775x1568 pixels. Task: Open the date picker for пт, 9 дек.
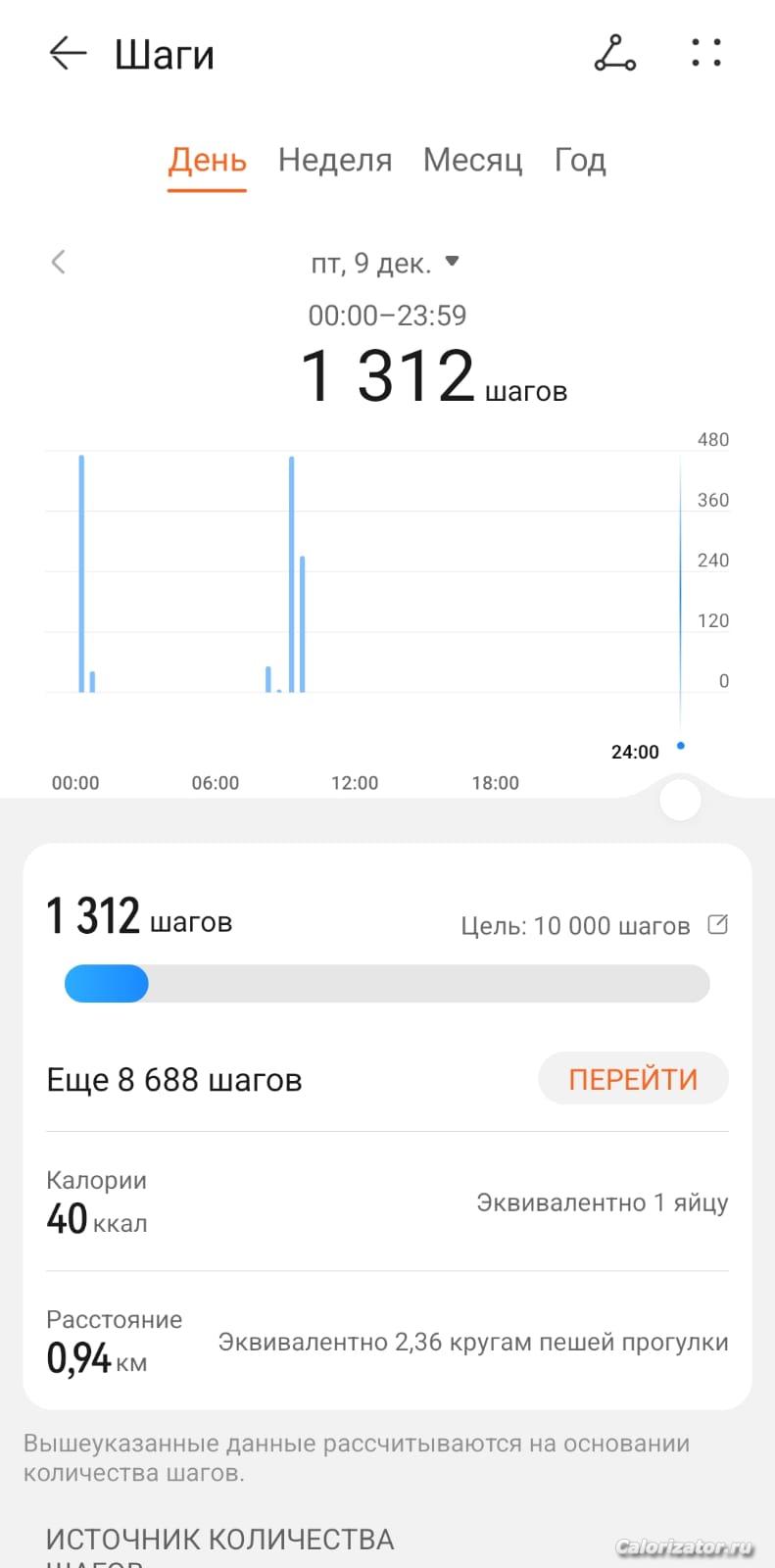click(x=385, y=263)
